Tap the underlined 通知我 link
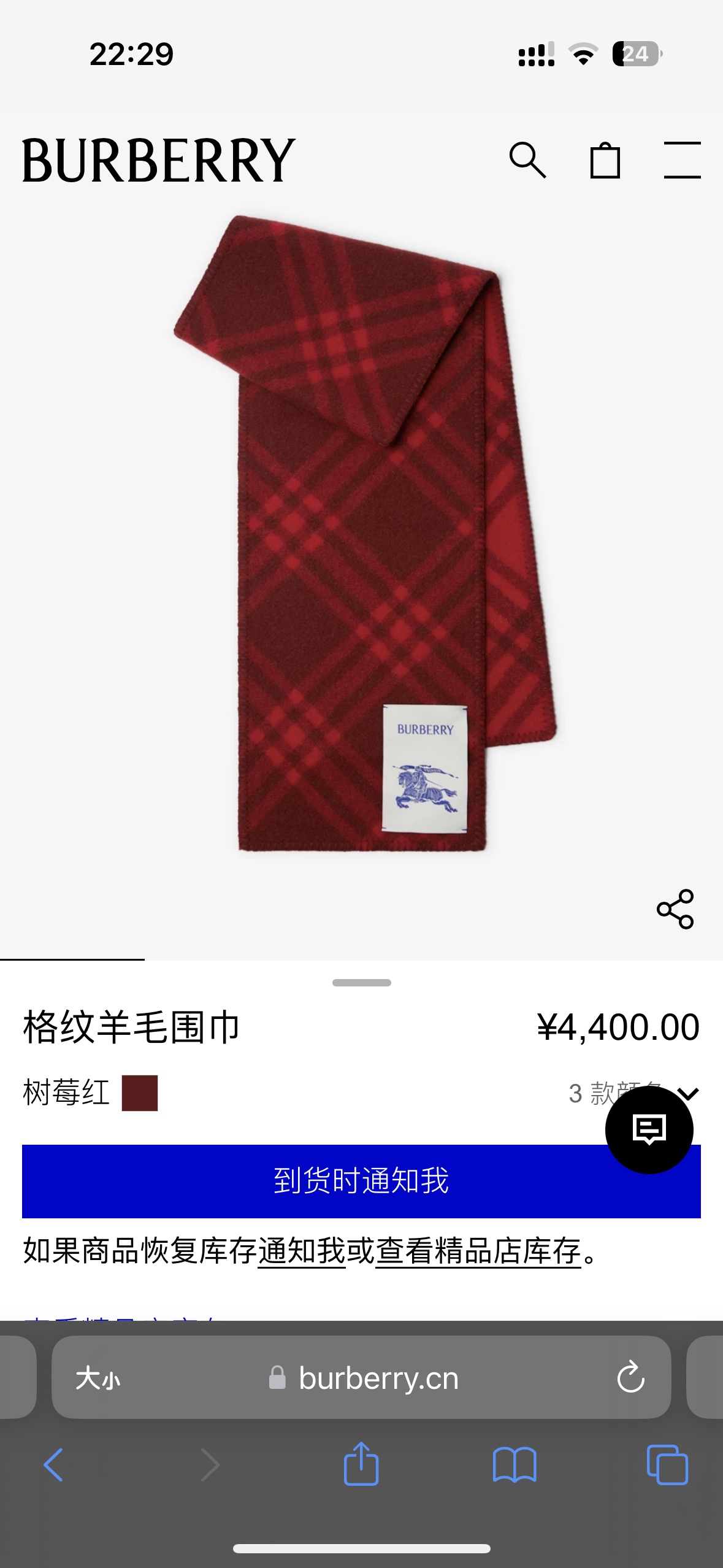723x1568 pixels. 302,1251
